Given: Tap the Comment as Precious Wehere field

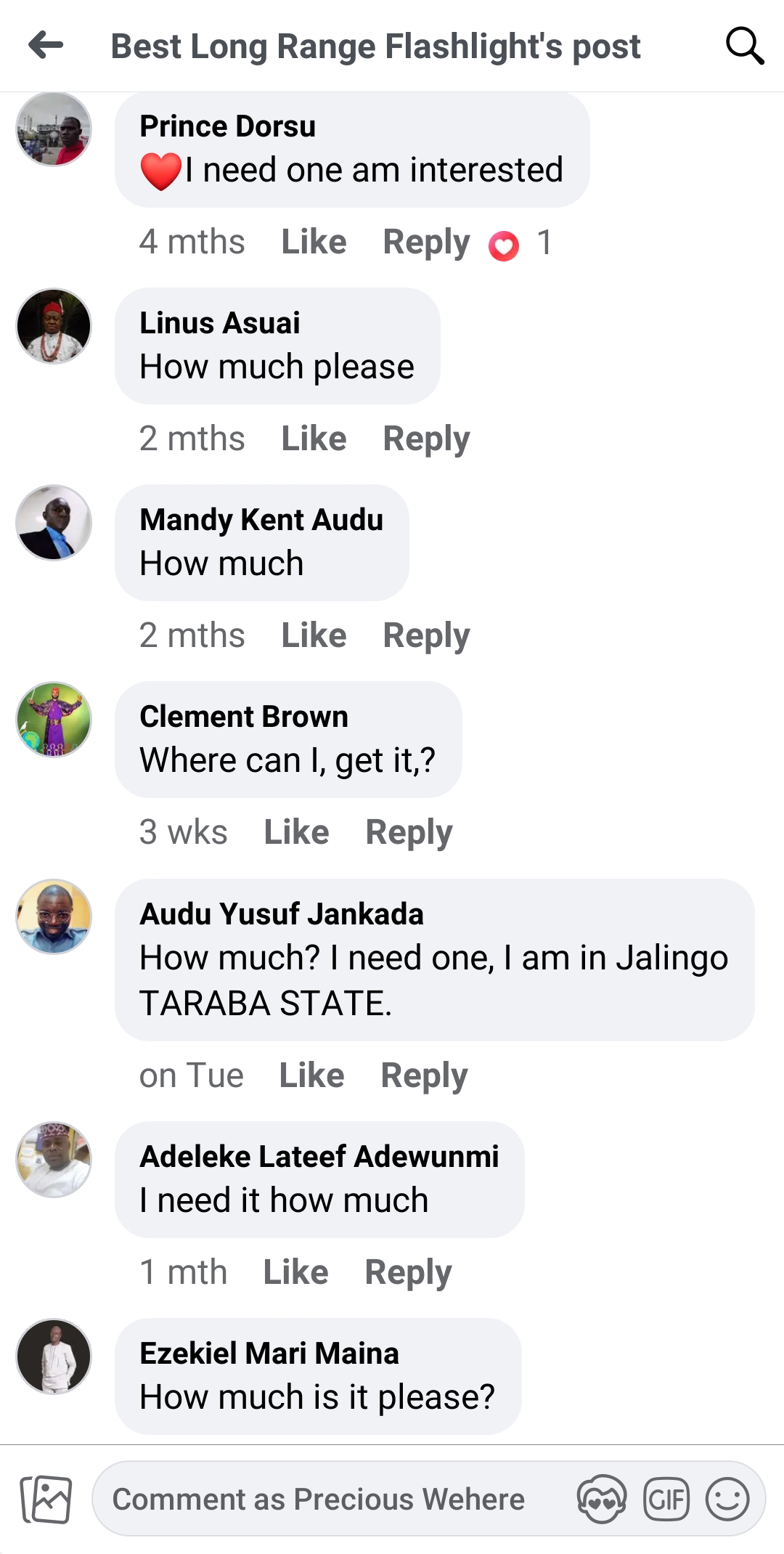Looking at the screenshot, I should (319, 1500).
